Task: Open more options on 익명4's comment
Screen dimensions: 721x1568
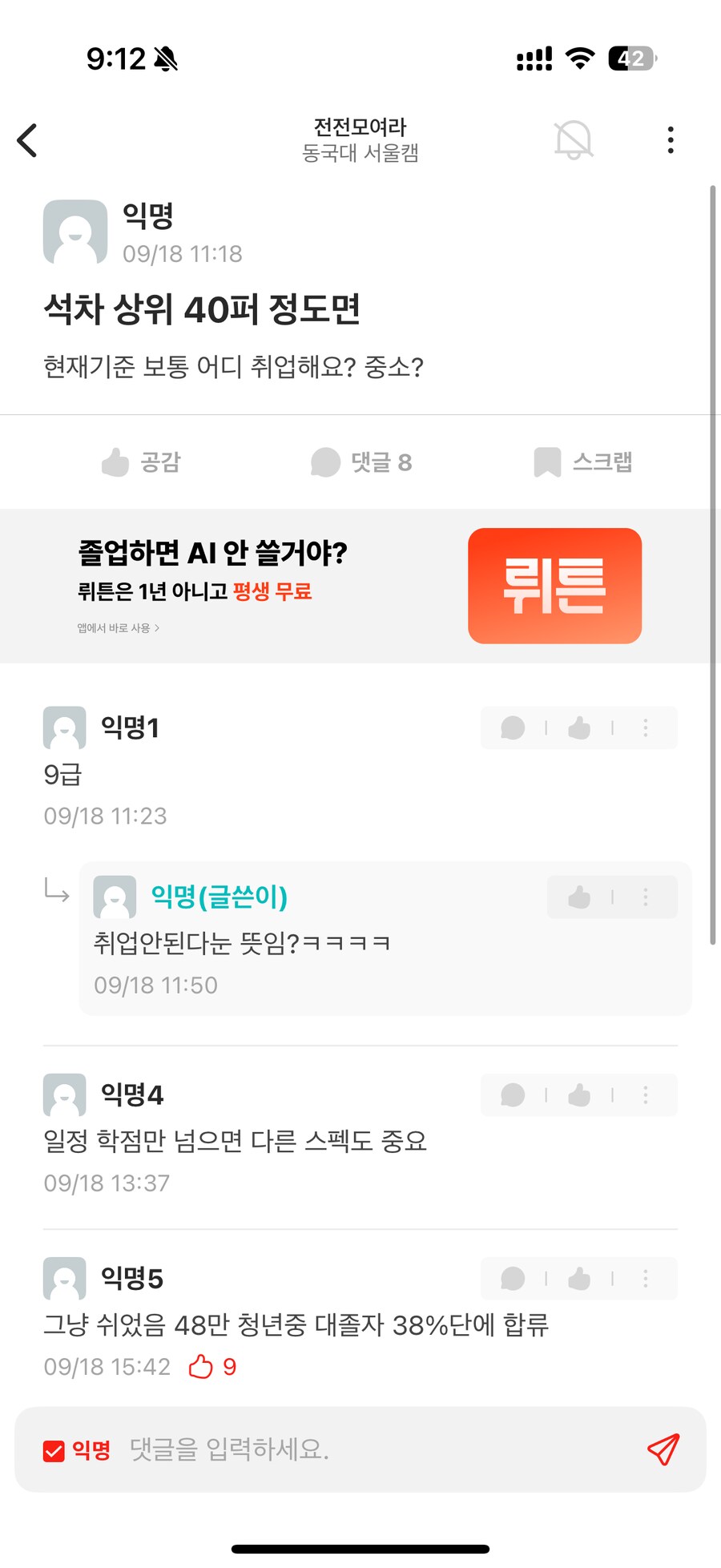Action: pyautogui.click(x=646, y=1094)
